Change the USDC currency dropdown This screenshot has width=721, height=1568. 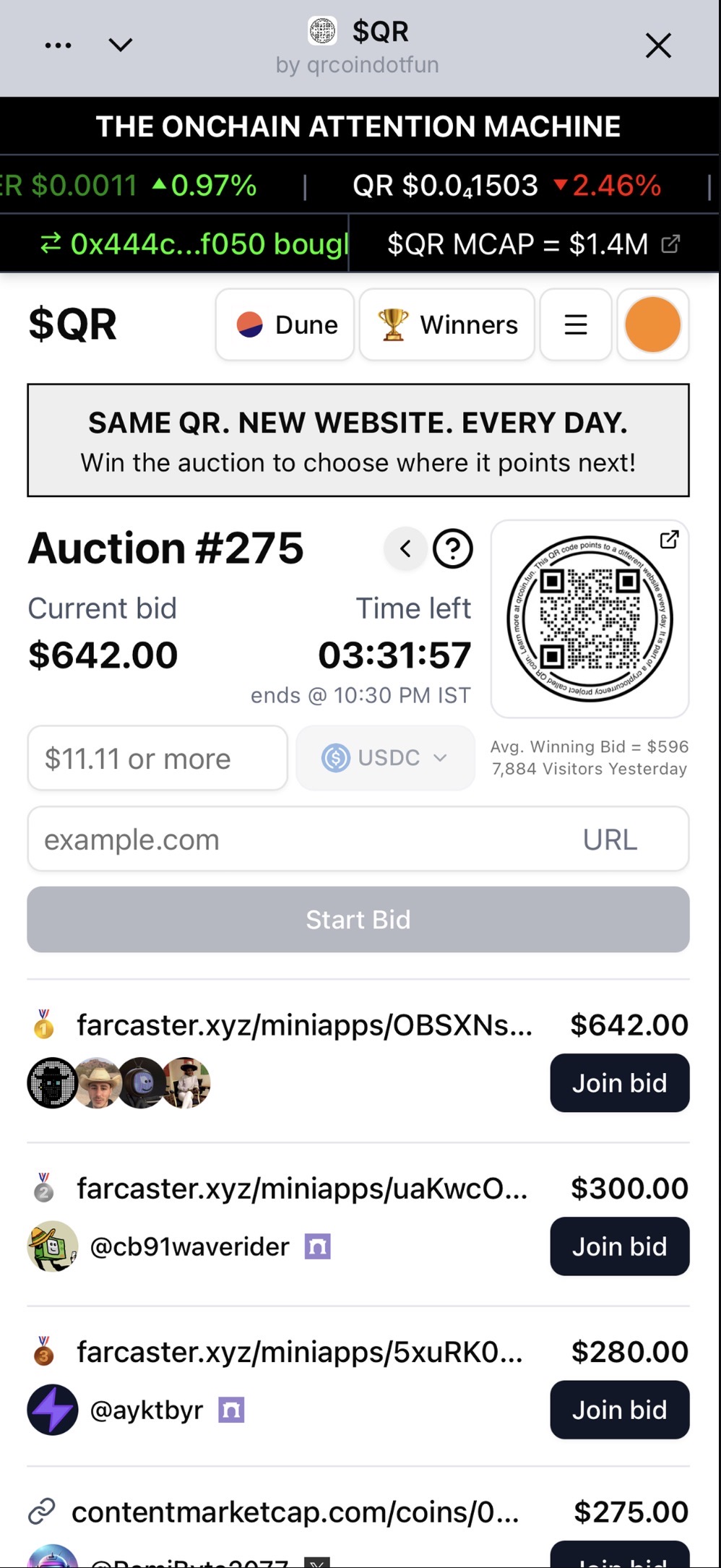[x=385, y=758]
